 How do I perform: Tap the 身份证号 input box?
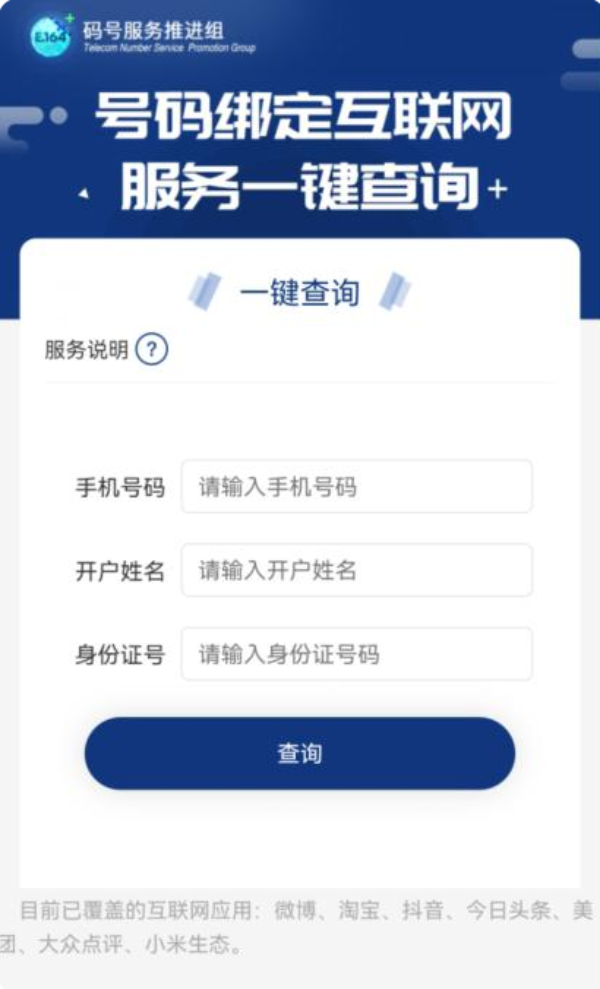[356, 655]
